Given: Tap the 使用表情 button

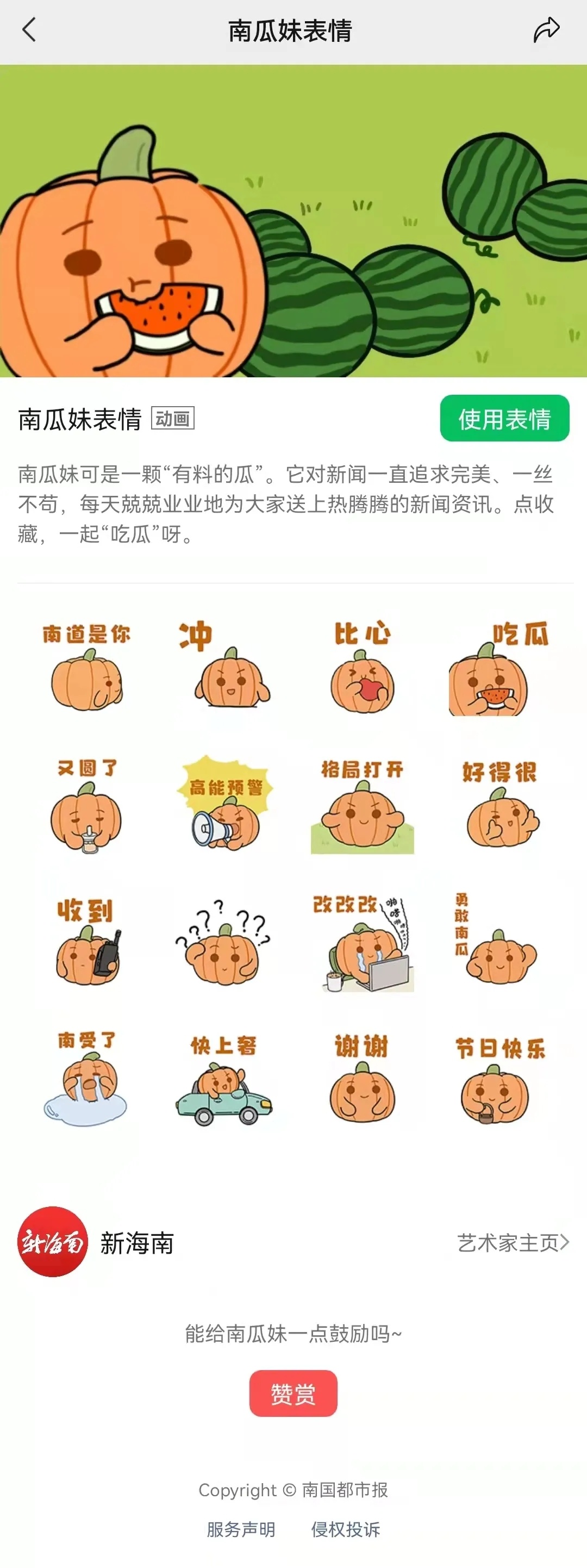Looking at the screenshot, I should 504,419.
